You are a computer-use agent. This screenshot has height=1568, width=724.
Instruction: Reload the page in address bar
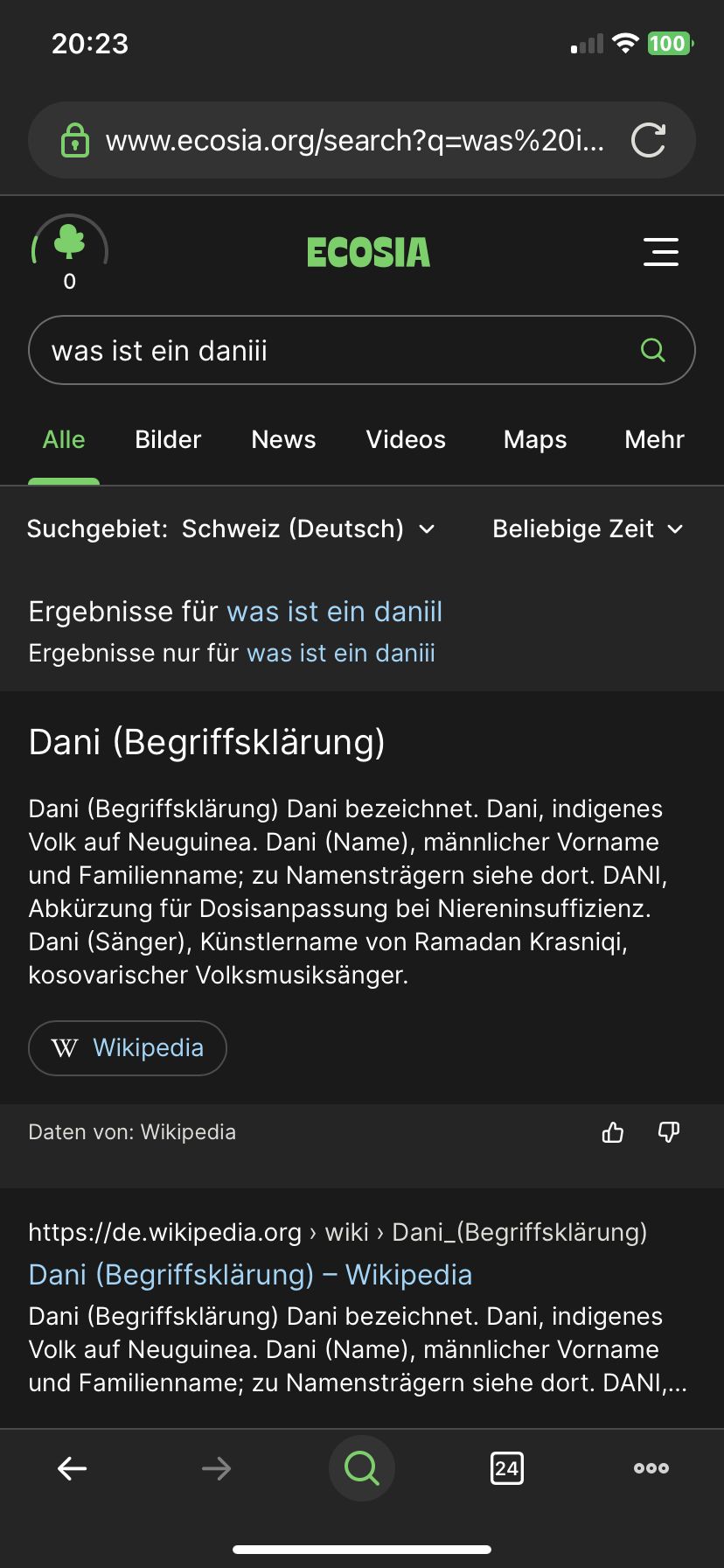coord(648,140)
